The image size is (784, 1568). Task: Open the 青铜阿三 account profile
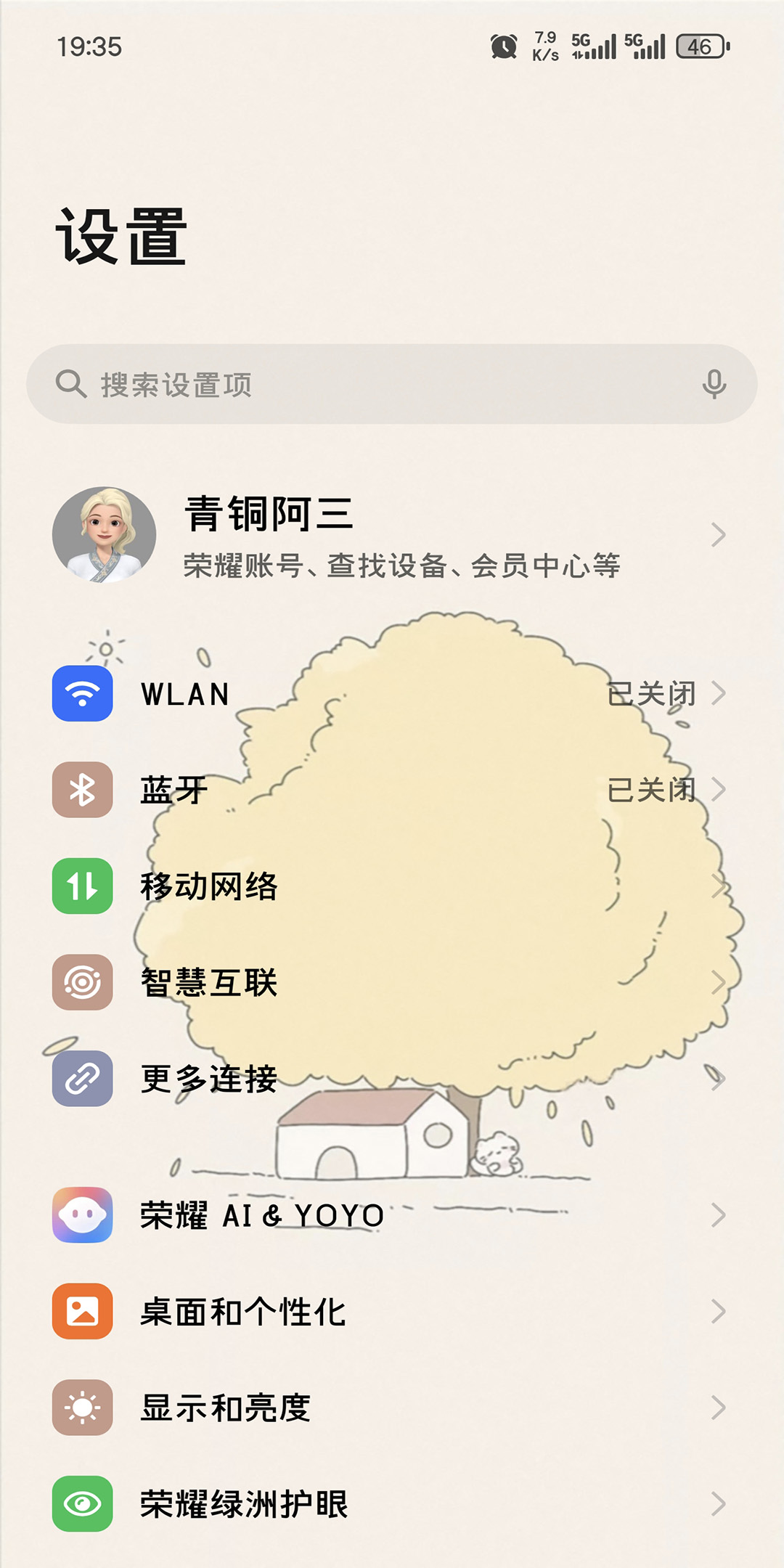[x=392, y=535]
